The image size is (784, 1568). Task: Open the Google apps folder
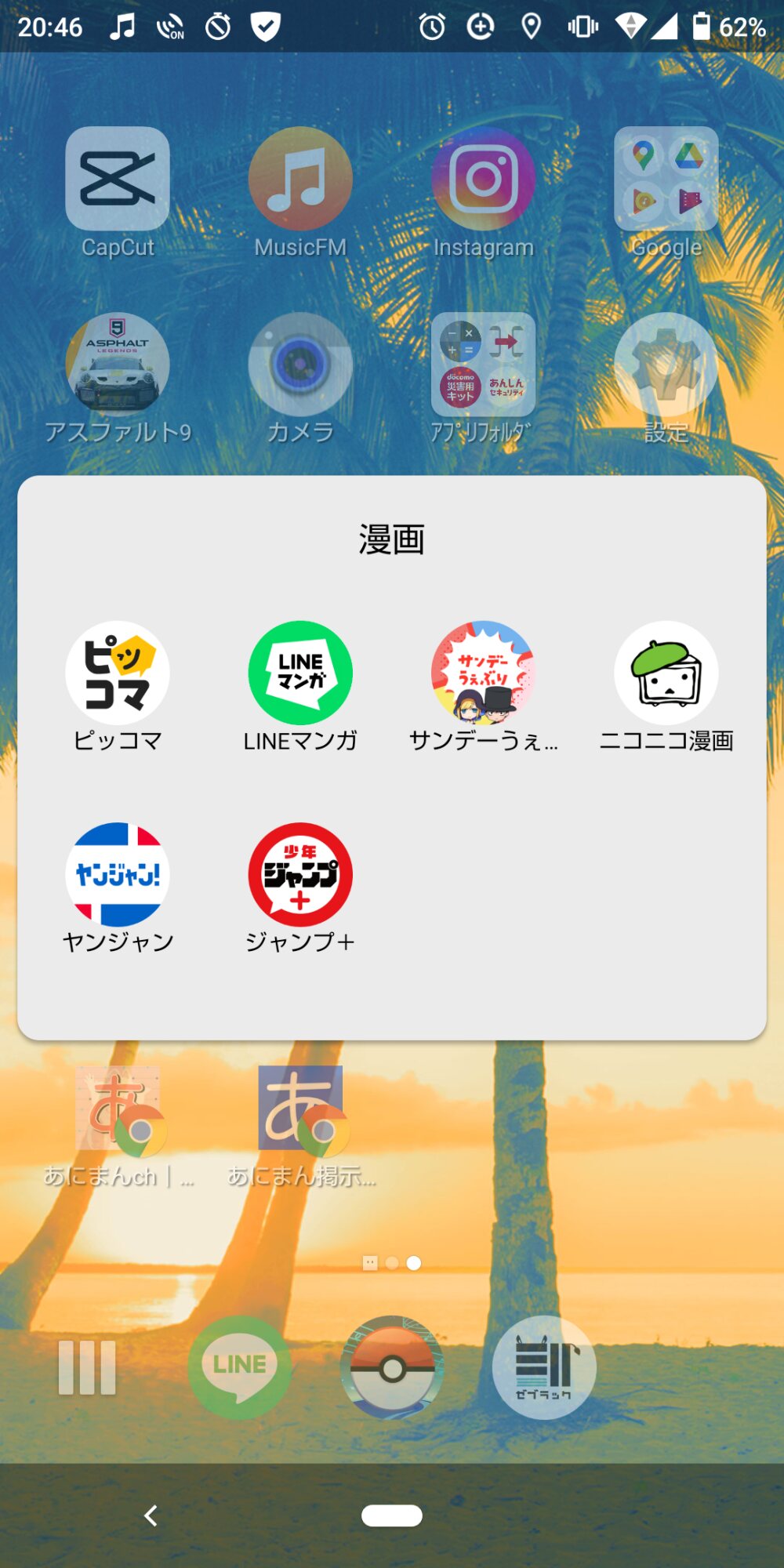[x=666, y=179]
